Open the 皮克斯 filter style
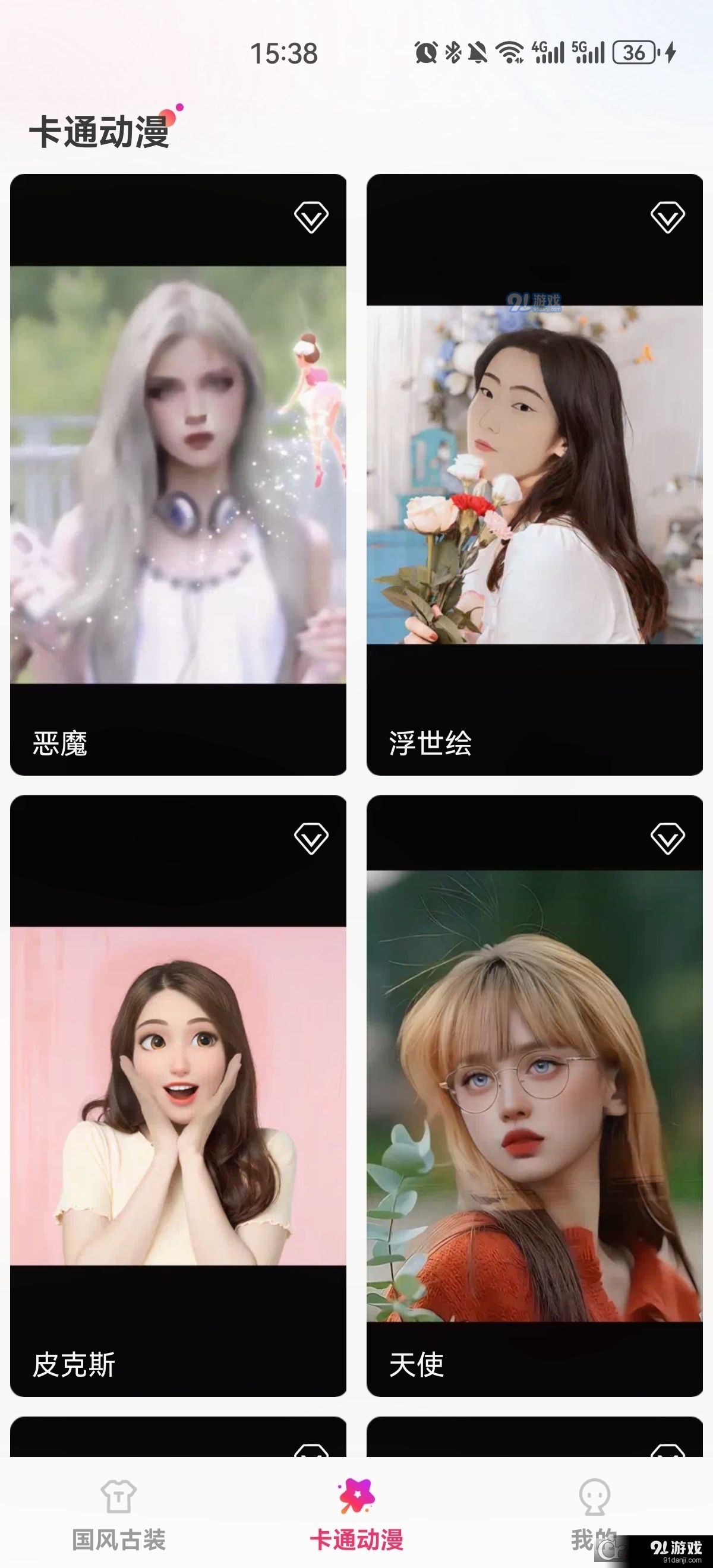713x1568 pixels. coord(178,1096)
